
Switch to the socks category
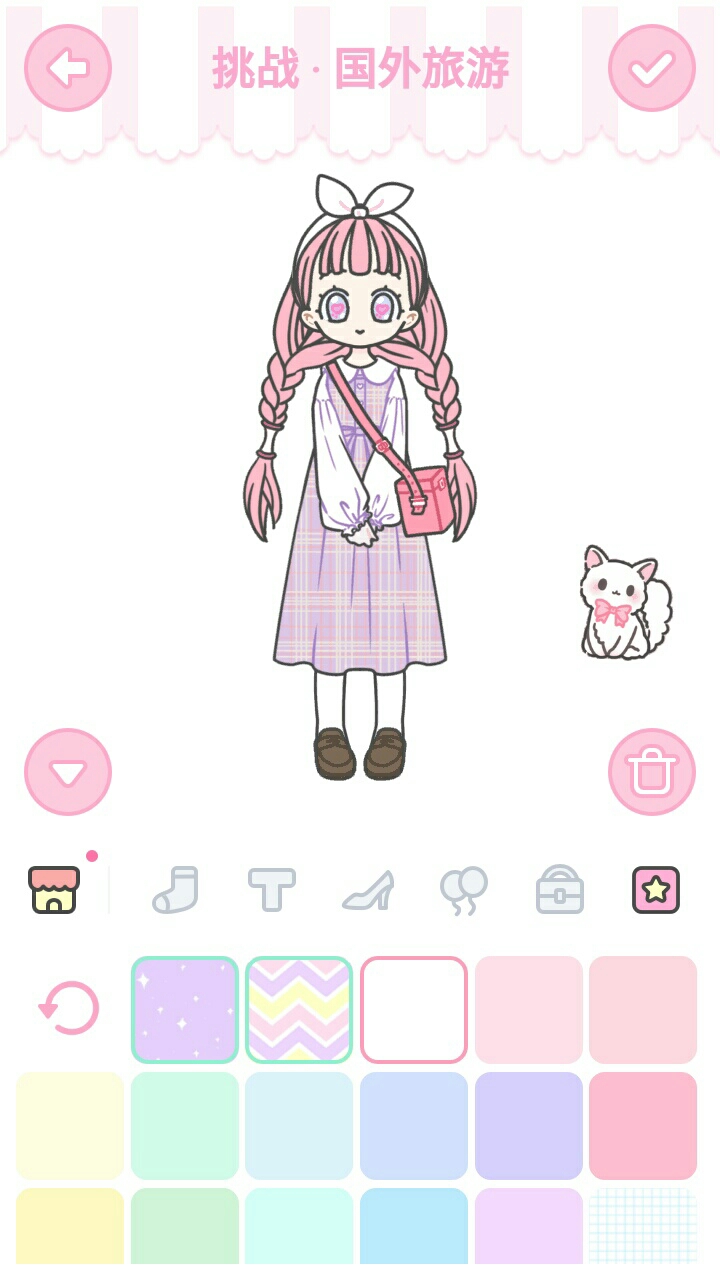(x=176, y=889)
